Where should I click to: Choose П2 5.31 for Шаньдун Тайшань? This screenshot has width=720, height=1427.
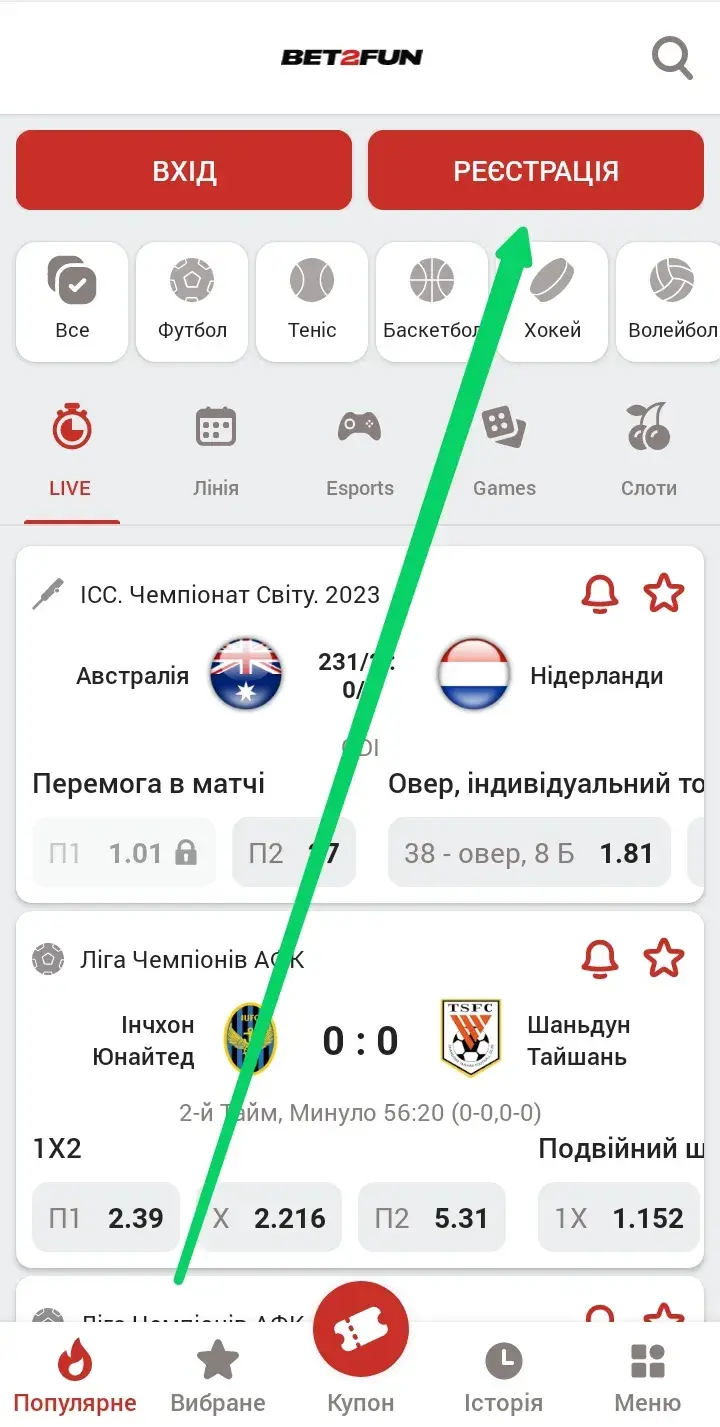click(431, 1218)
